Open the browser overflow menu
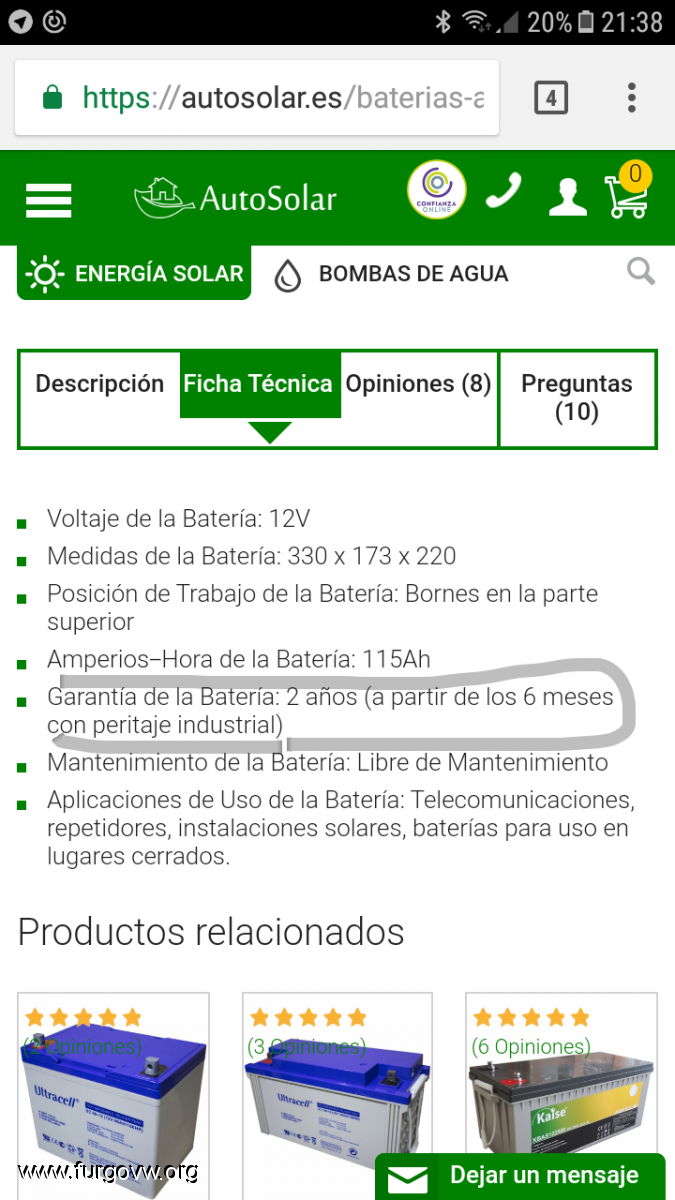Image resolution: width=675 pixels, height=1200 pixels. tap(631, 98)
